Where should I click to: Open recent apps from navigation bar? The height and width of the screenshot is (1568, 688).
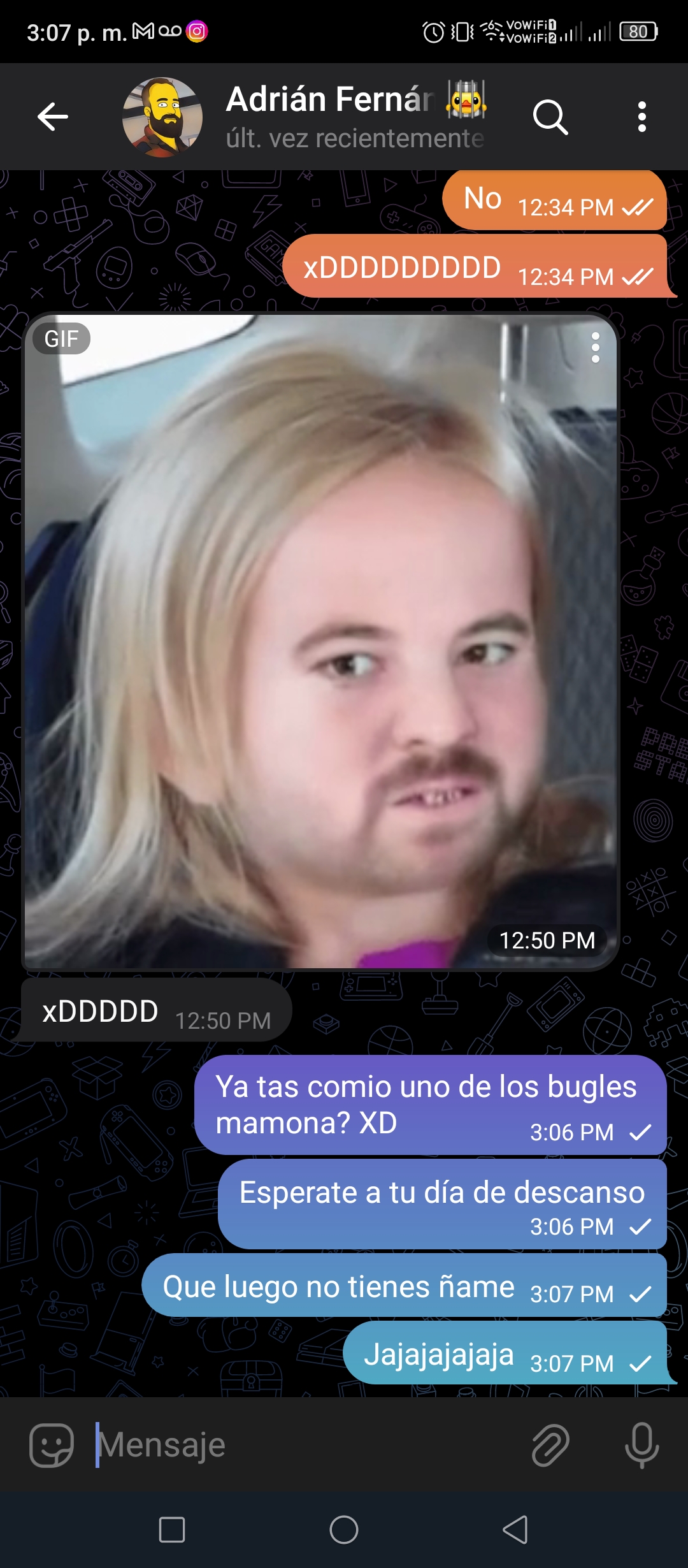172,1529
